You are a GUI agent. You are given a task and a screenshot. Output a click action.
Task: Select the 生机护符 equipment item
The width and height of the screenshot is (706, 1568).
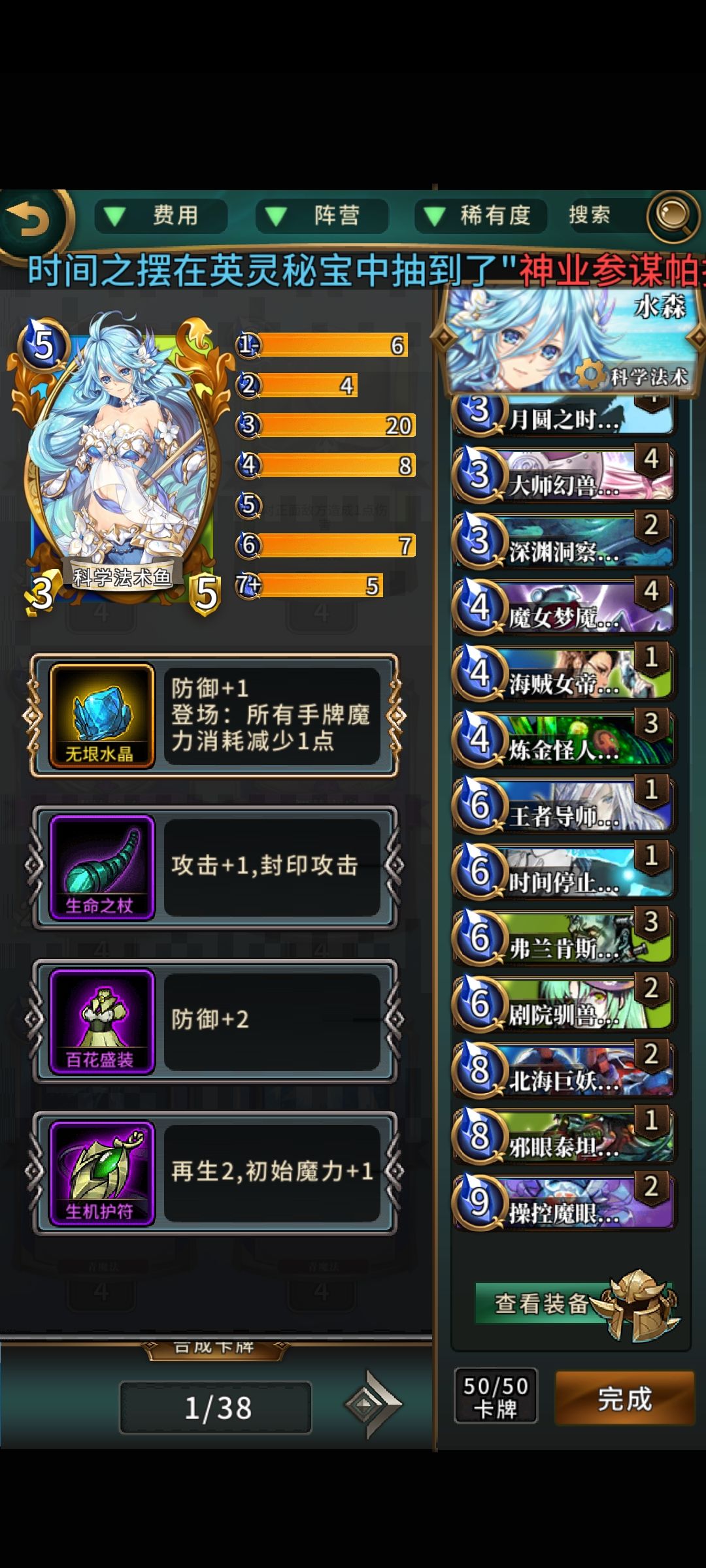click(101, 1173)
